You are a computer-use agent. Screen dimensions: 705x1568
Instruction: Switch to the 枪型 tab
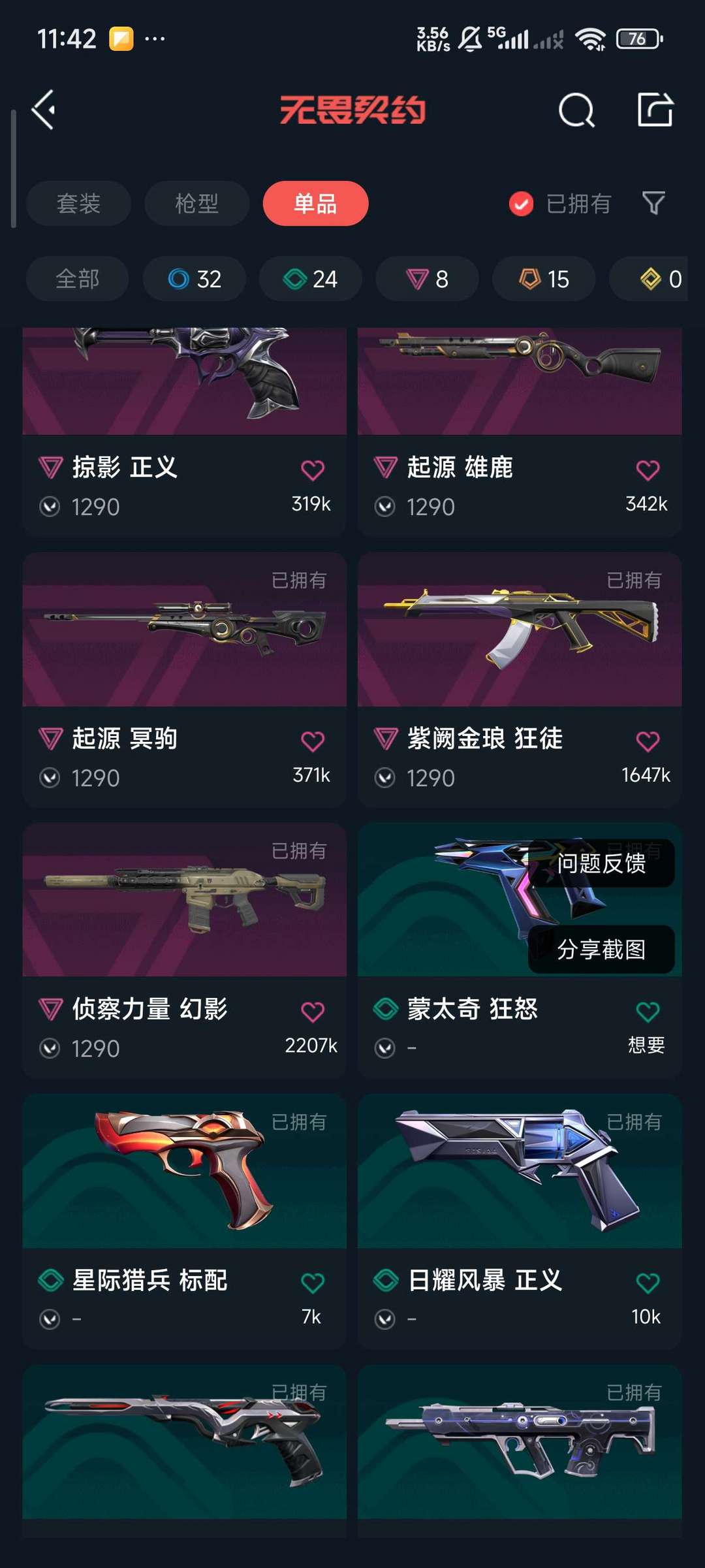tap(196, 204)
